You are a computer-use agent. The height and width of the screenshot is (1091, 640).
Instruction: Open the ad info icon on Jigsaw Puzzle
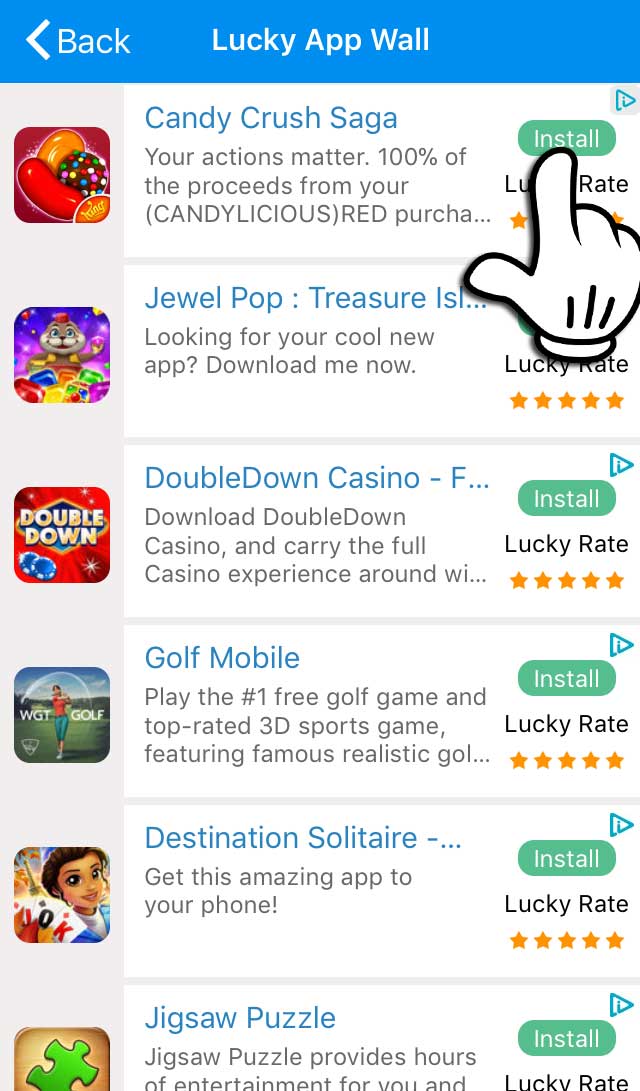pyautogui.click(x=621, y=1005)
